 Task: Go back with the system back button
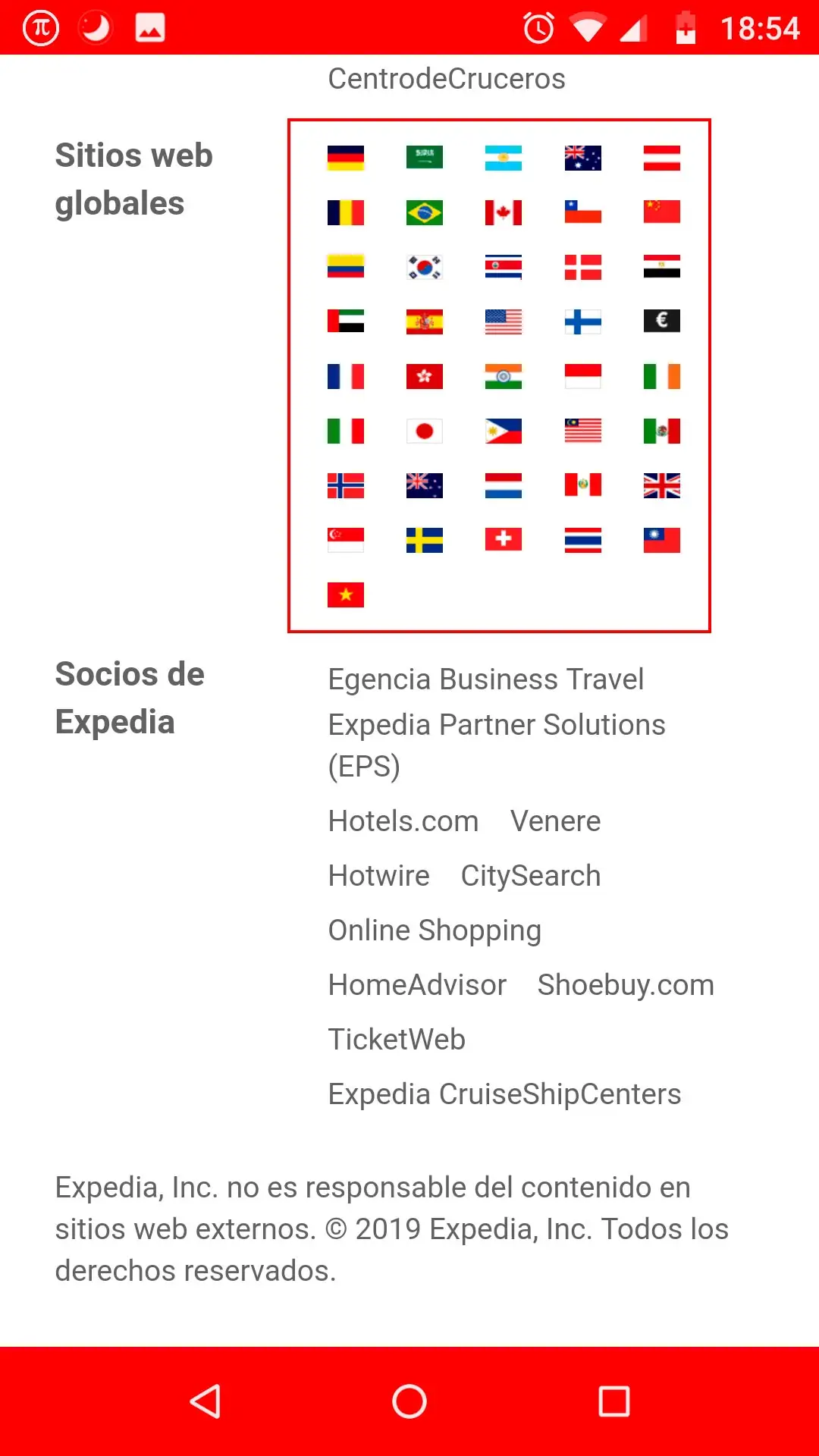coord(205,1401)
